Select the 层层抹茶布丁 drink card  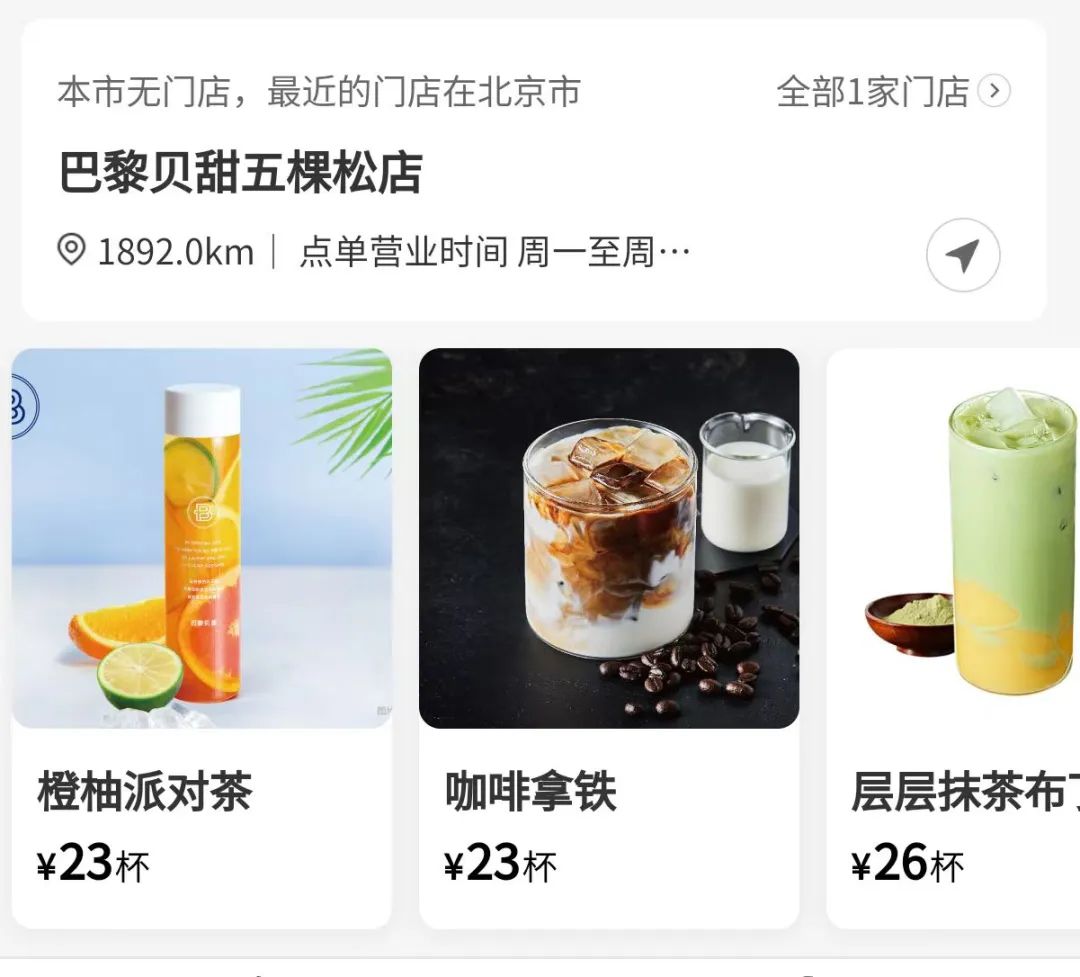955,637
